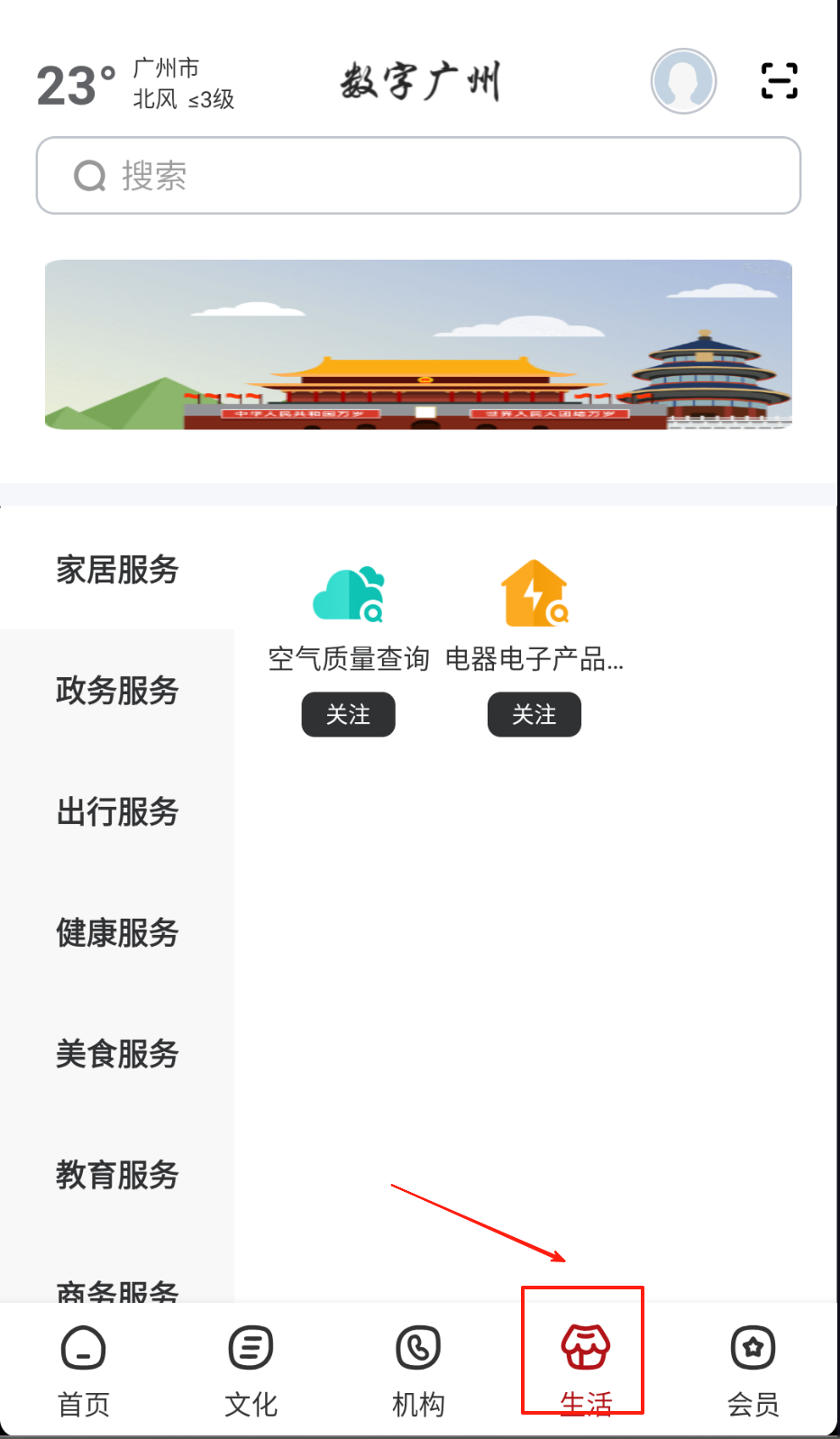840x1439 pixels.
Task: Select the 教育服务 category
Action: tap(117, 1174)
